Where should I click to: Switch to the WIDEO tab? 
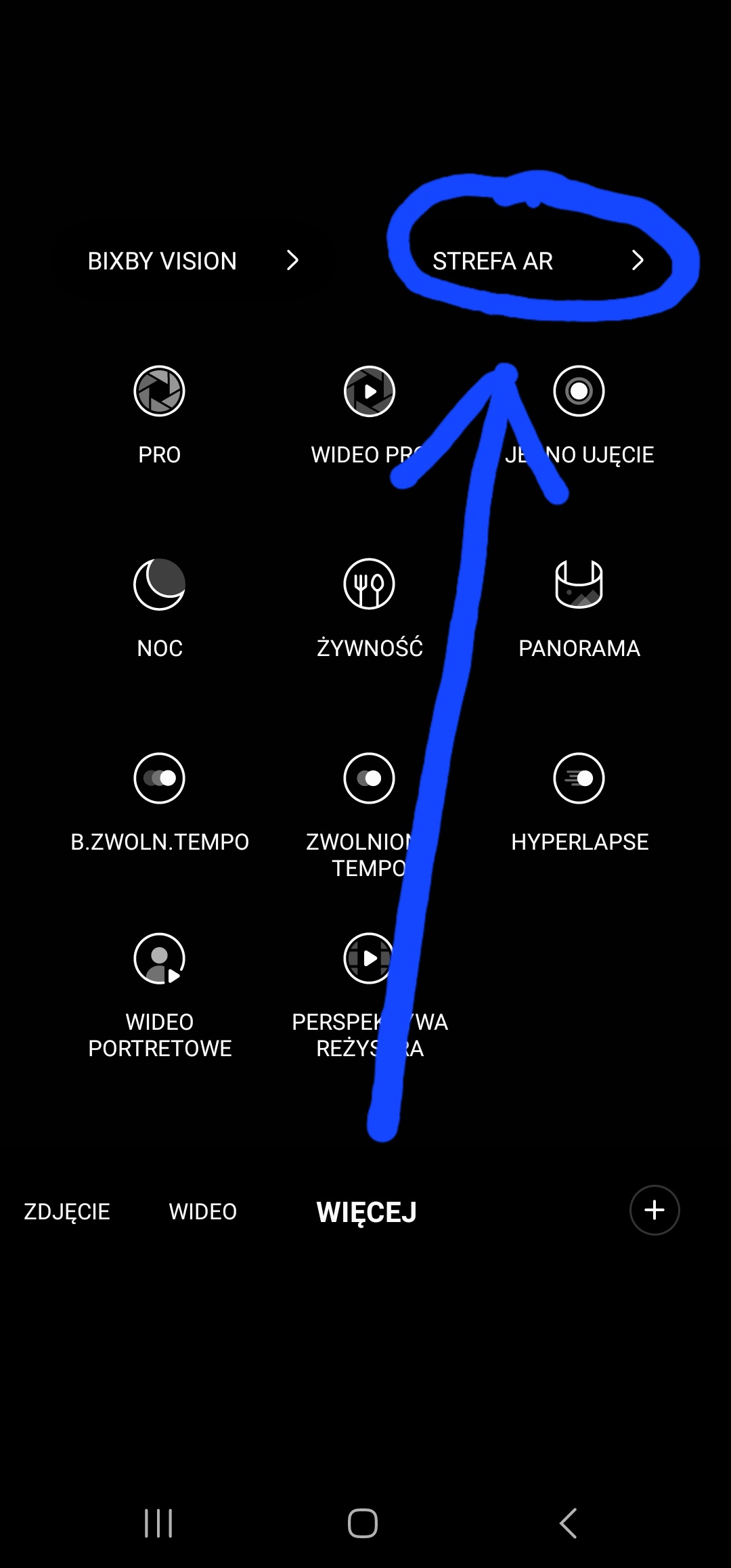[x=202, y=1211]
